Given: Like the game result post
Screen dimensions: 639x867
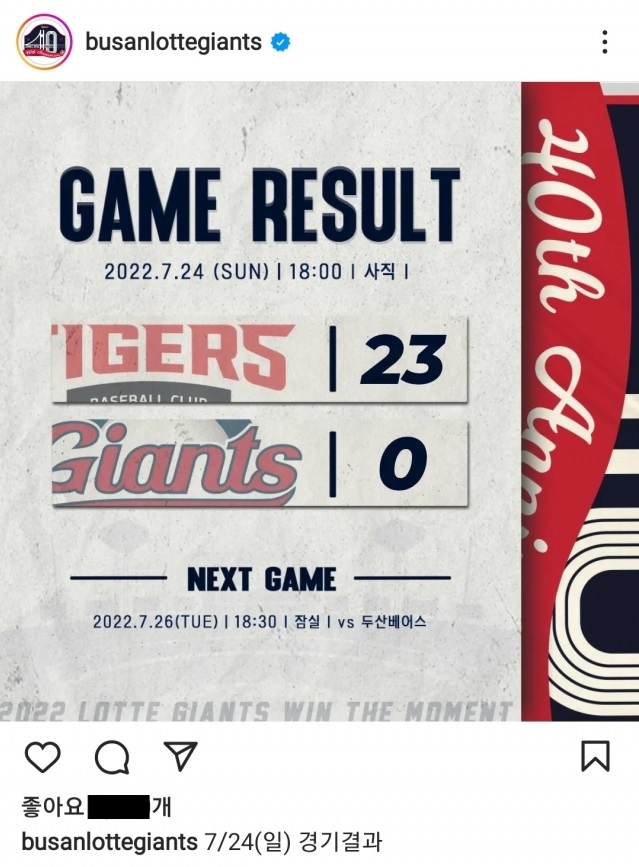Looking at the screenshot, I should point(43,757).
